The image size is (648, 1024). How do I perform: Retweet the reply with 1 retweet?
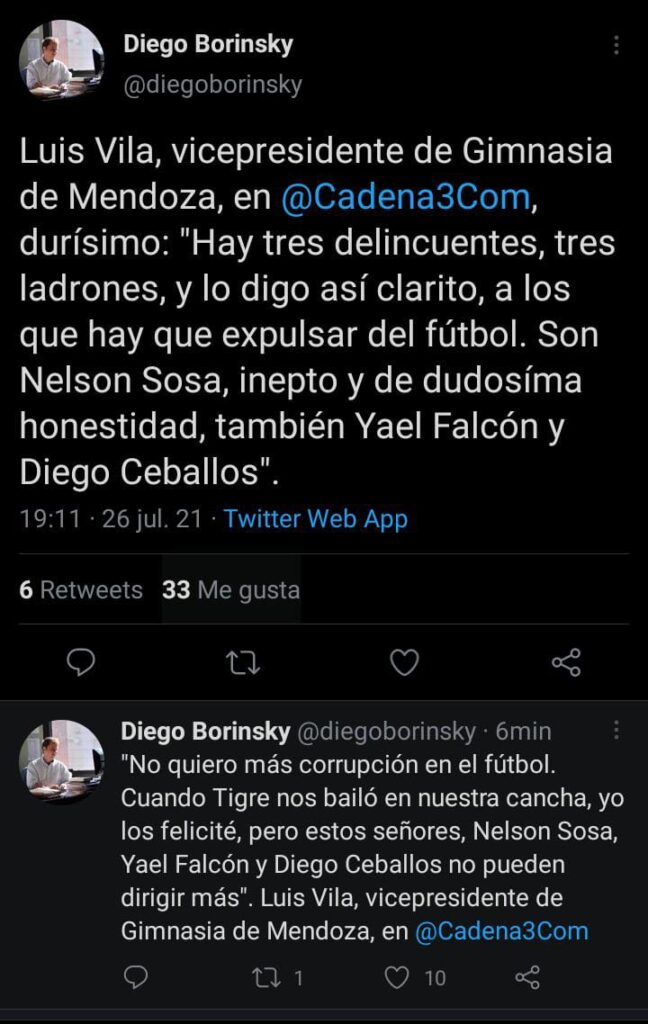click(x=266, y=977)
